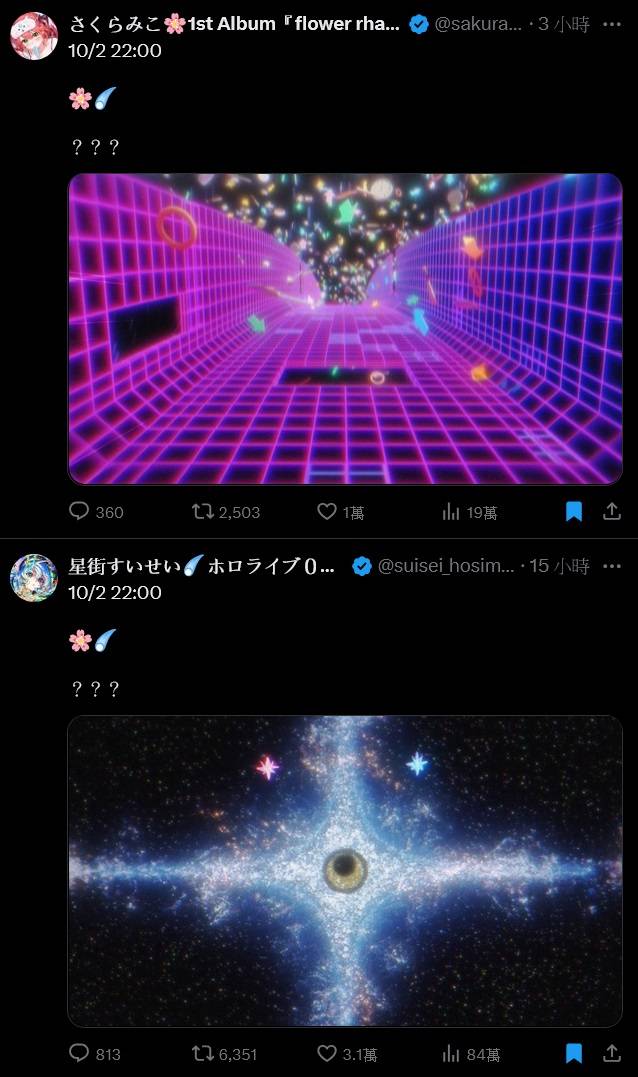Remove bookmark on Sakura Miko's post
The width and height of the screenshot is (638, 1077).
574,511
